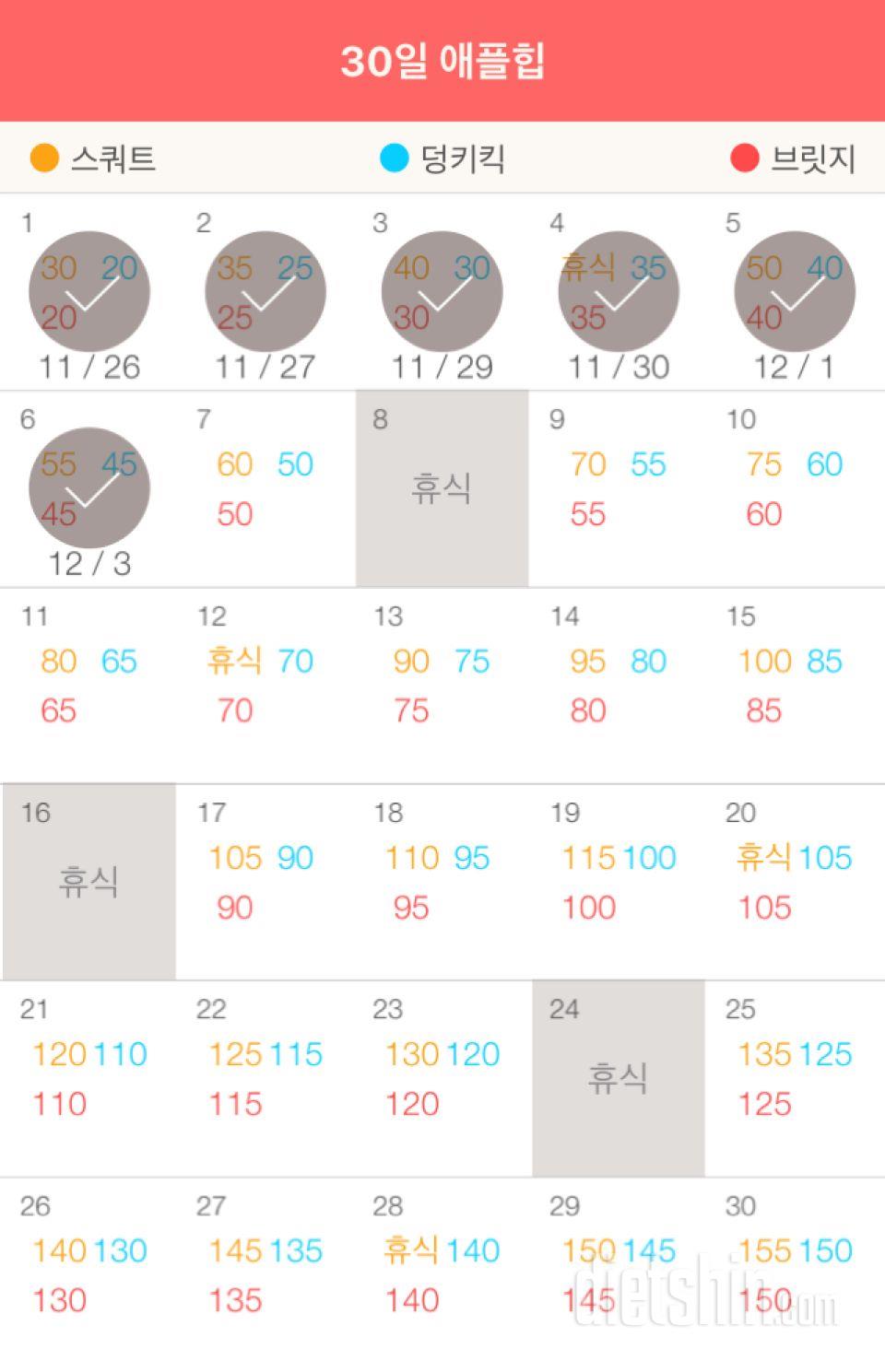The image size is (885, 1372).
Task: Open day 27 workout cell
Action: [265, 1274]
